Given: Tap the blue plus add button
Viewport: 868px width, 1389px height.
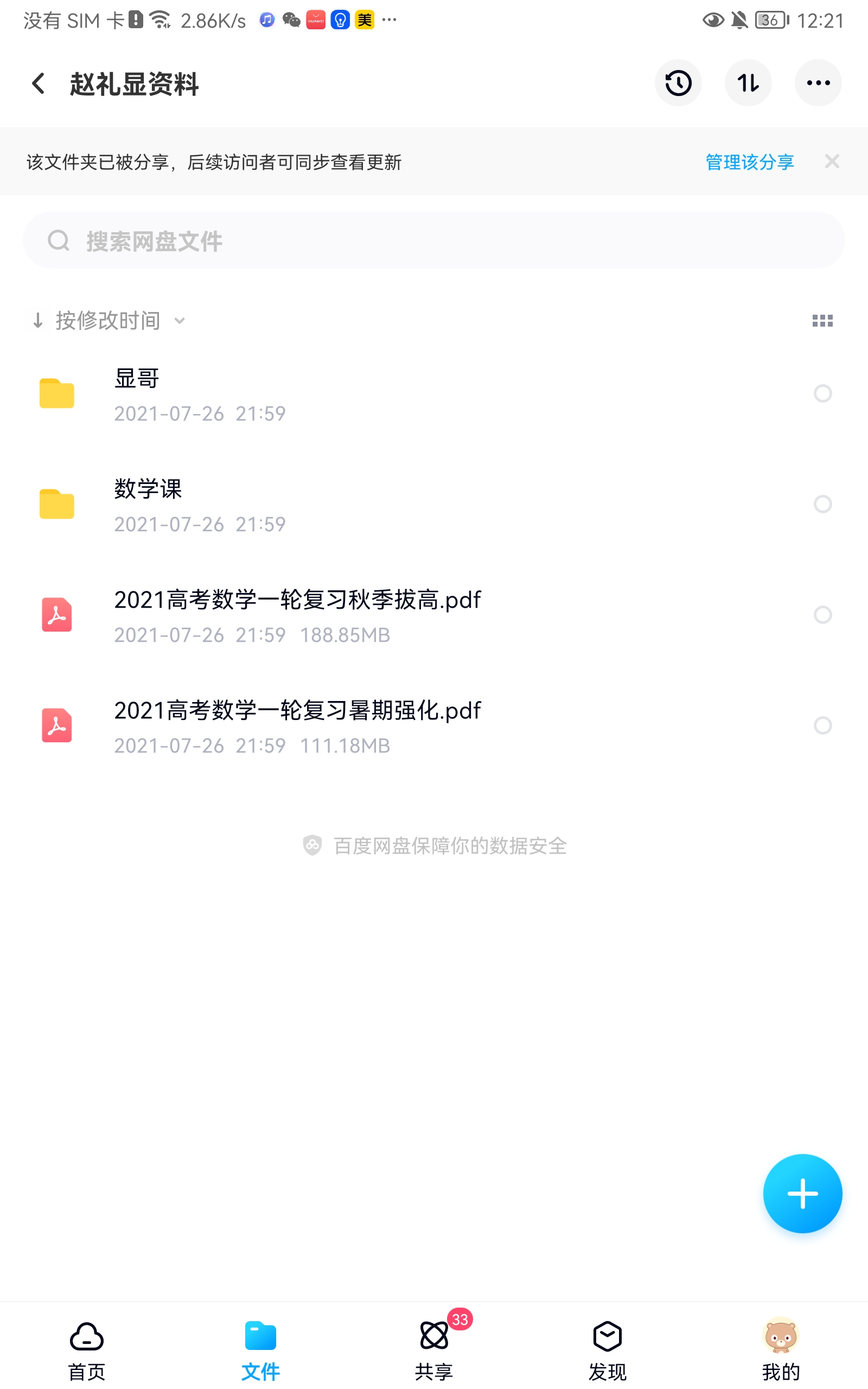Looking at the screenshot, I should tap(802, 1194).
